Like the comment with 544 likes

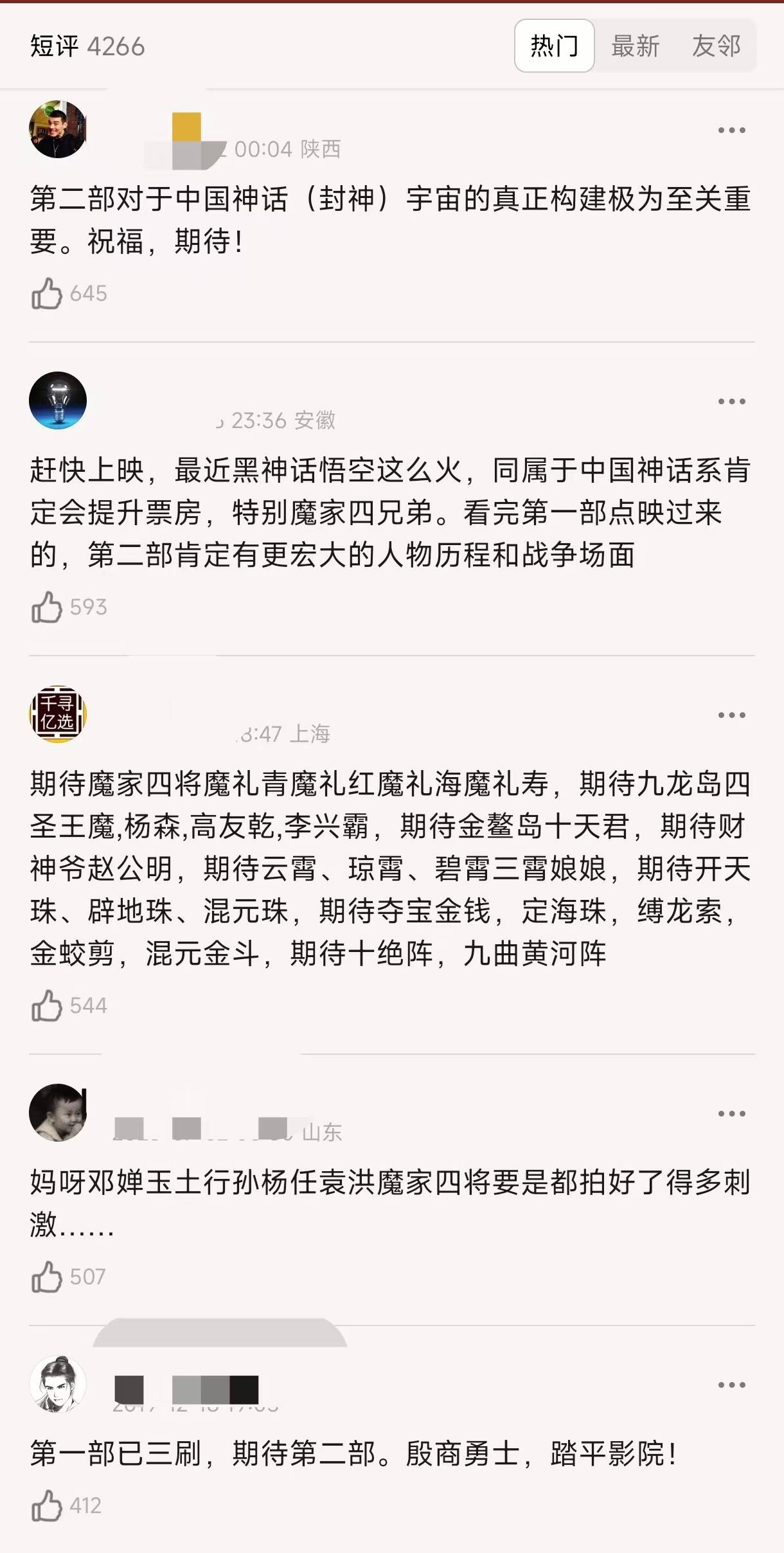(47, 1006)
